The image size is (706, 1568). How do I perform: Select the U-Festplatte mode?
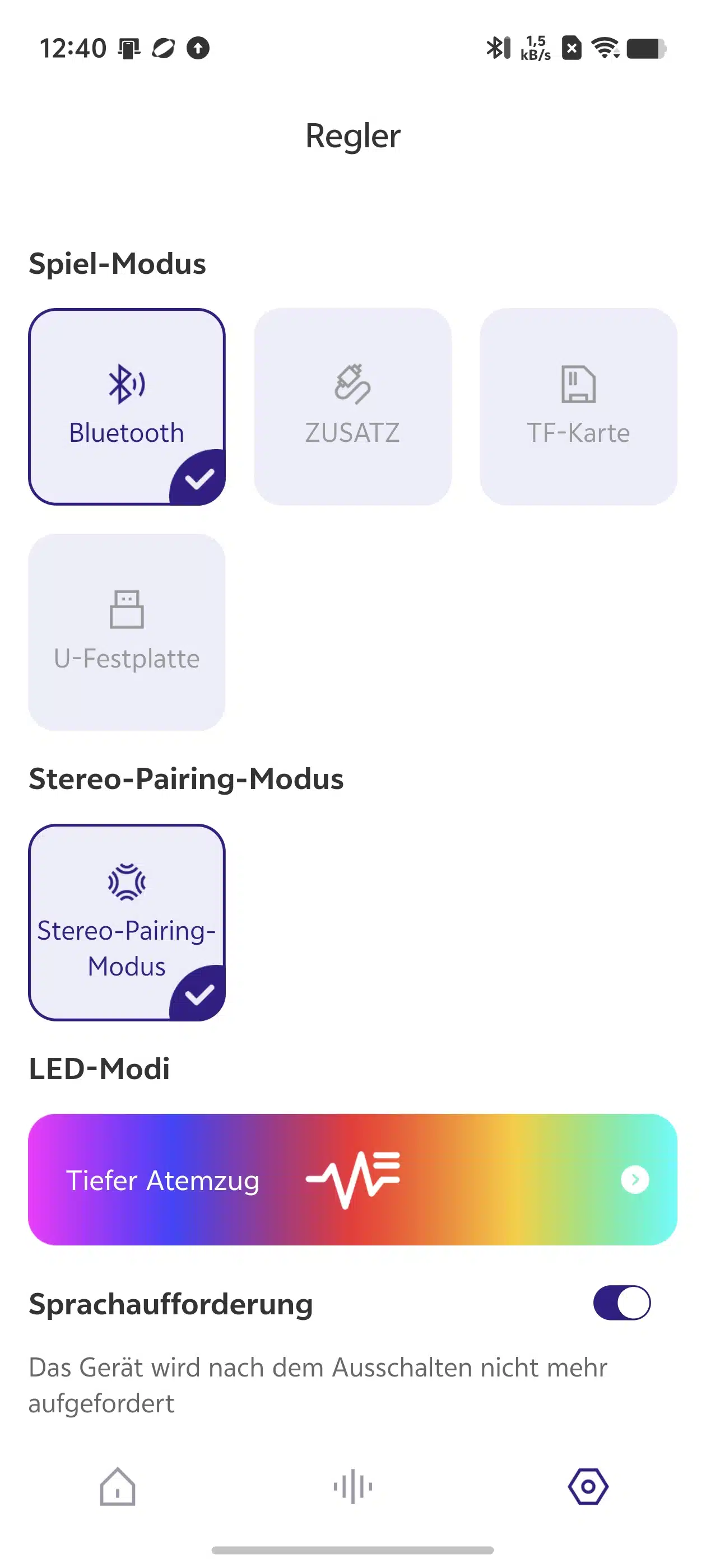click(x=127, y=632)
